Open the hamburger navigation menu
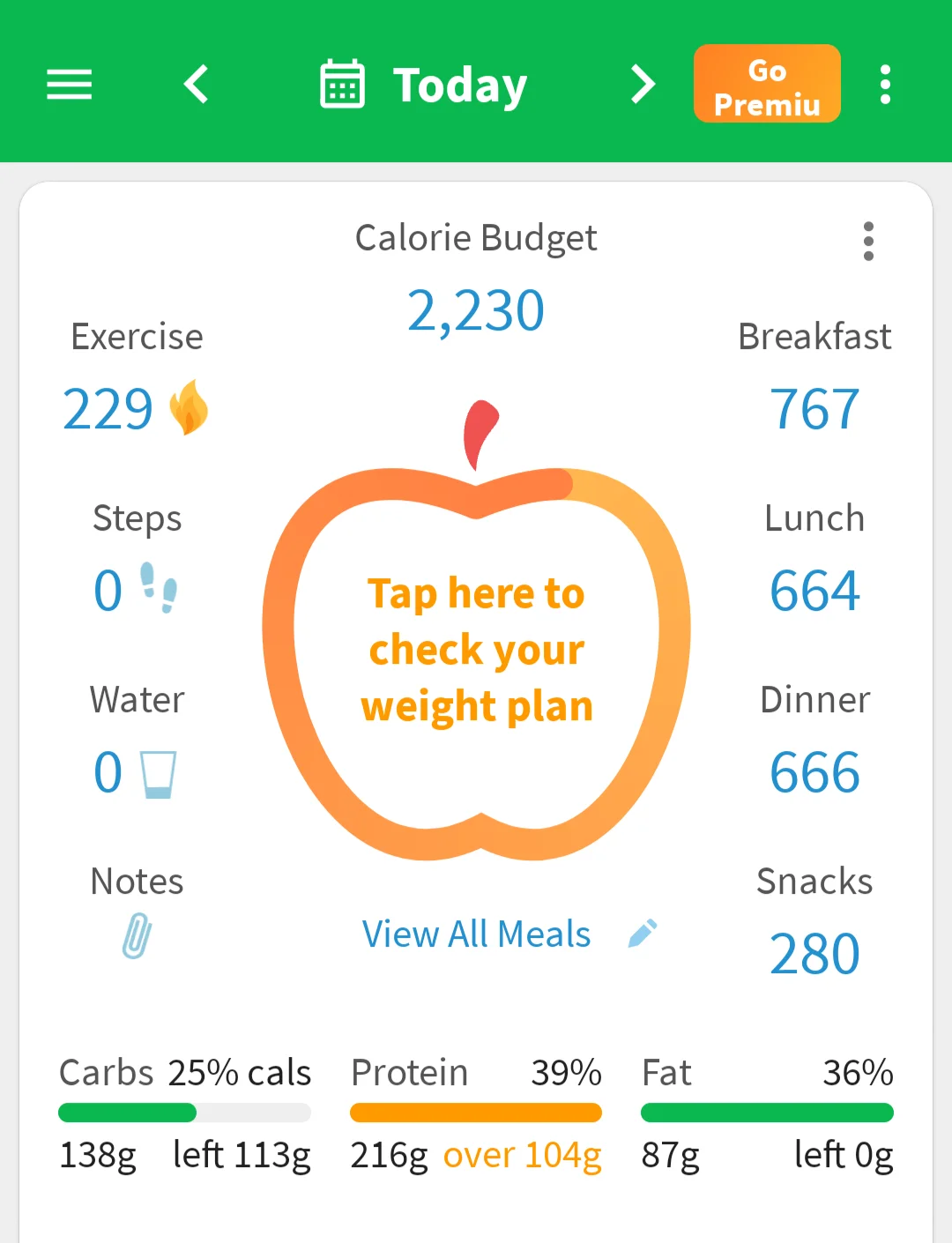952x1243 pixels. pyautogui.click(x=69, y=85)
